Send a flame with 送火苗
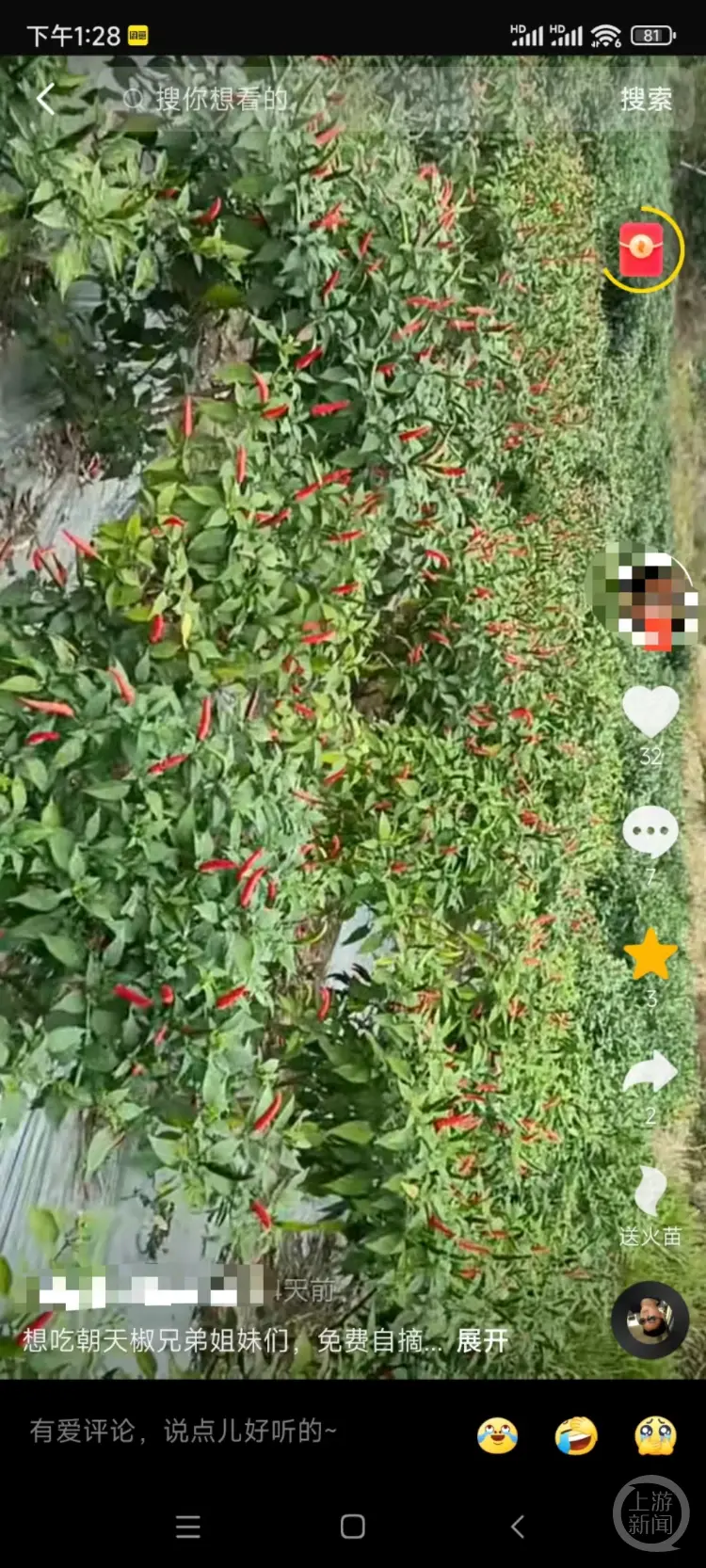Viewport: 706px width, 1568px height. click(x=650, y=1195)
